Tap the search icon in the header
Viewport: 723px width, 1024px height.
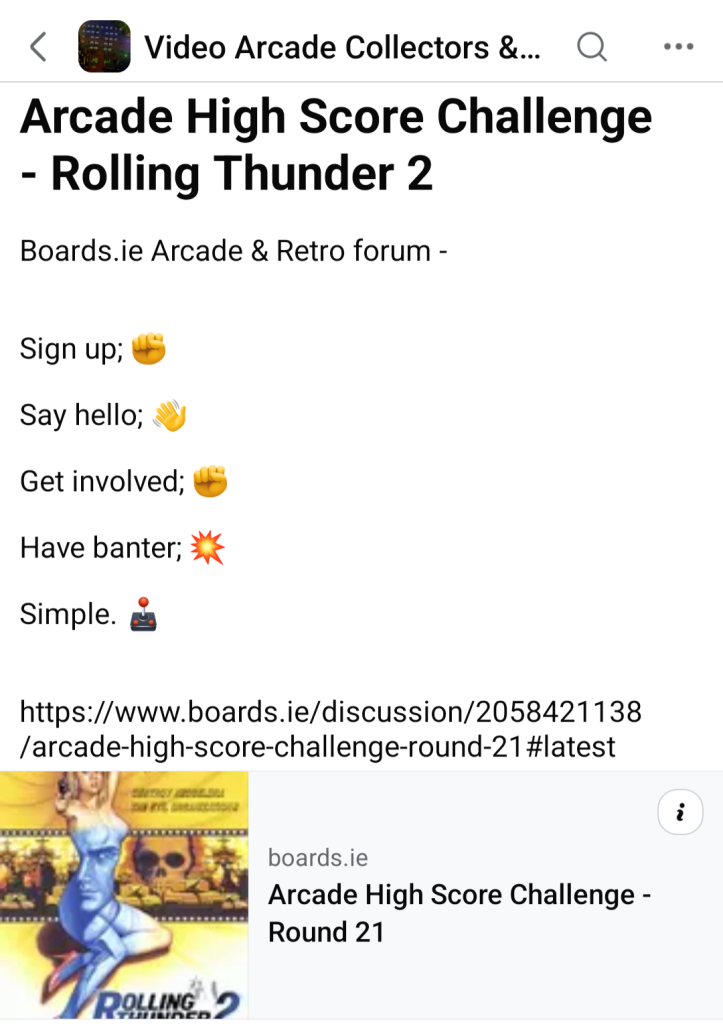coord(591,46)
